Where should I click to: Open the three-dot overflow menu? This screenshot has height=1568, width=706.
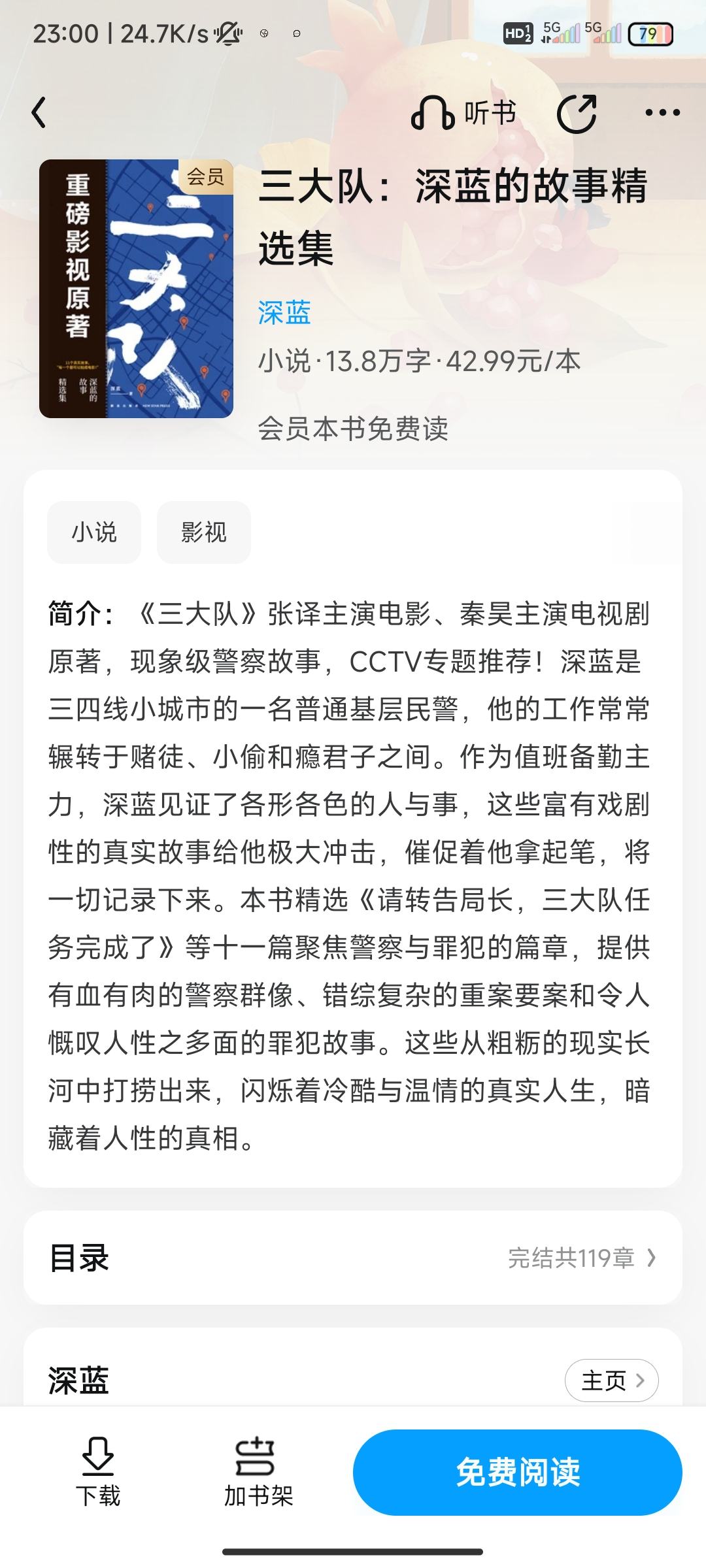(662, 113)
